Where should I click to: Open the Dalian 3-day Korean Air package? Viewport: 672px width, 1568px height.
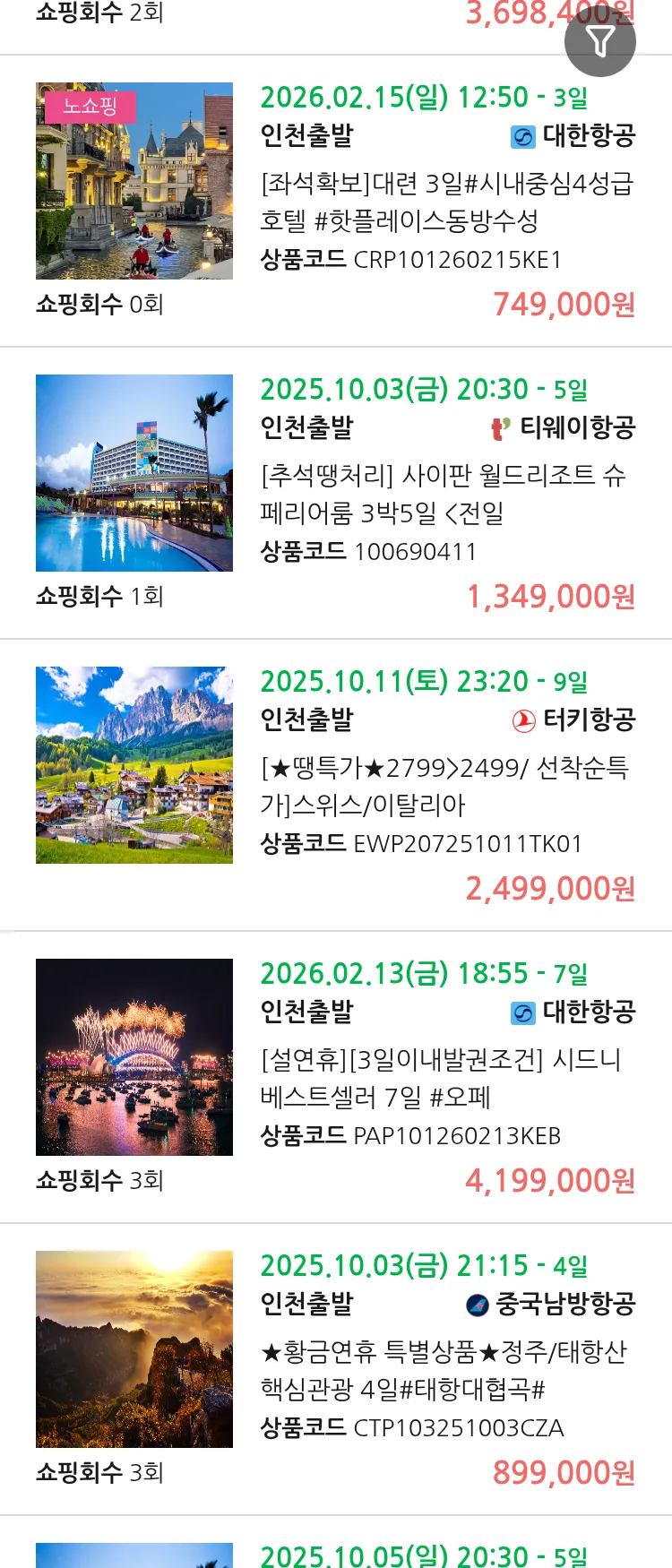(x=446, y=202)
